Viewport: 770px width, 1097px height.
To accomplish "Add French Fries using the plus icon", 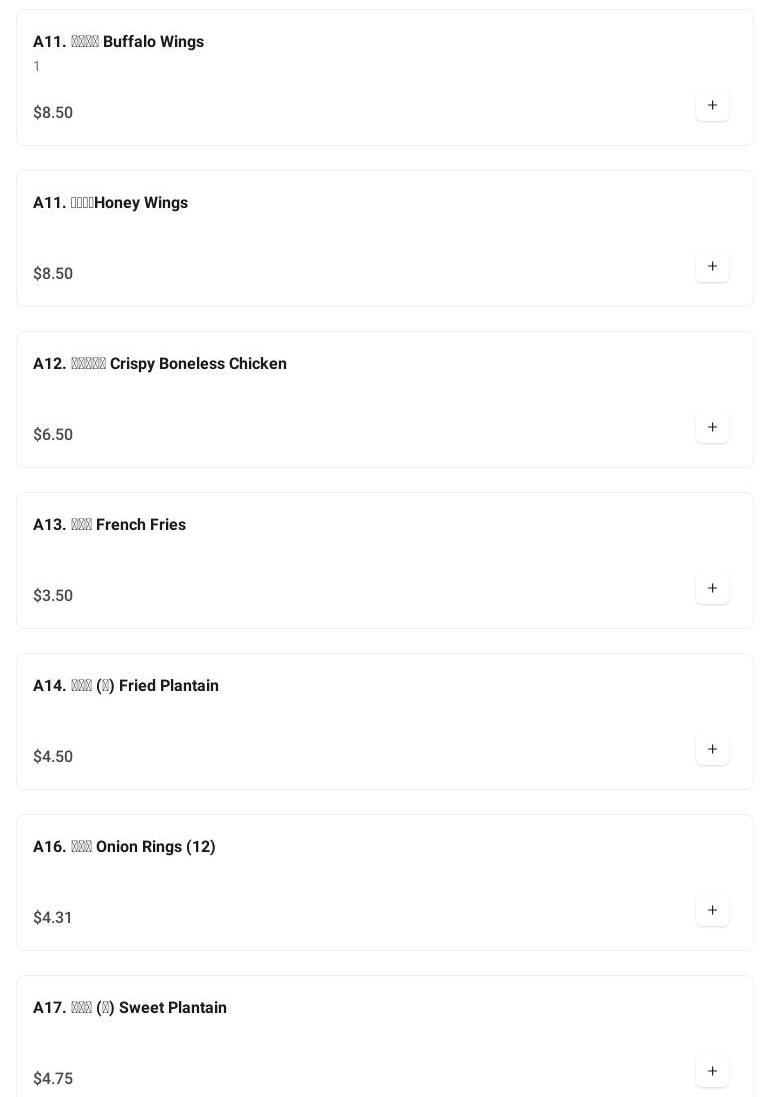I will tap(712, 589).
